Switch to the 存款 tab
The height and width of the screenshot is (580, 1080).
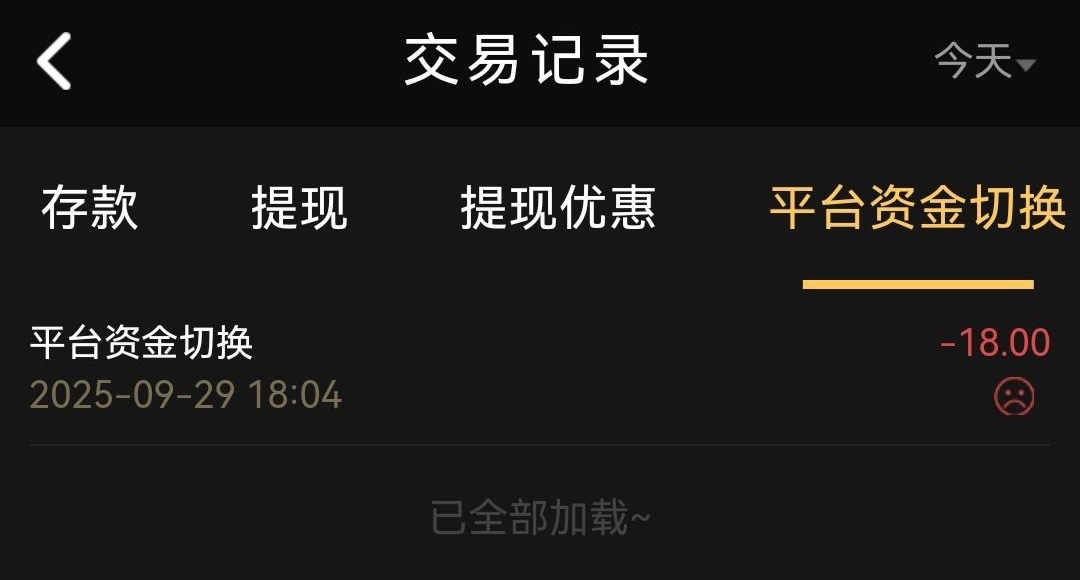click(x=90, y=209)
